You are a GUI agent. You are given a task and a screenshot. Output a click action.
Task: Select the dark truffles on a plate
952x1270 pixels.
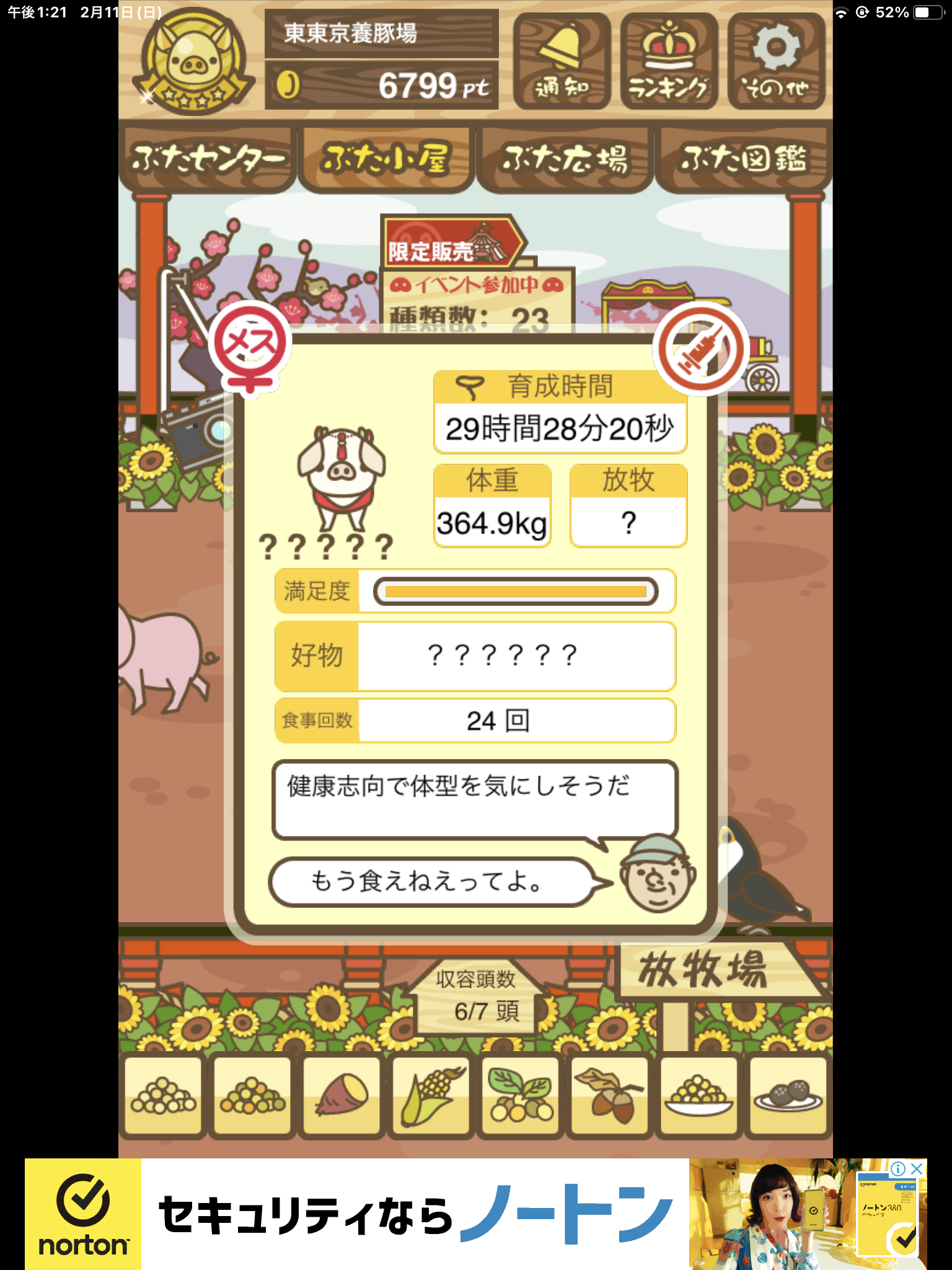[788, 1096]
